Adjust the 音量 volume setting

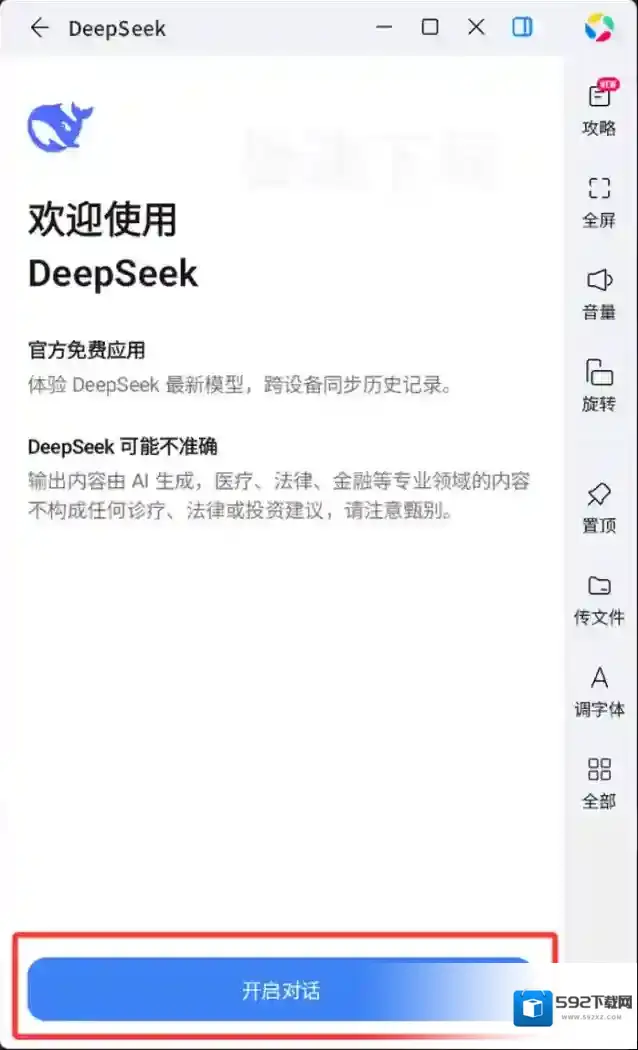pos(599,292)
